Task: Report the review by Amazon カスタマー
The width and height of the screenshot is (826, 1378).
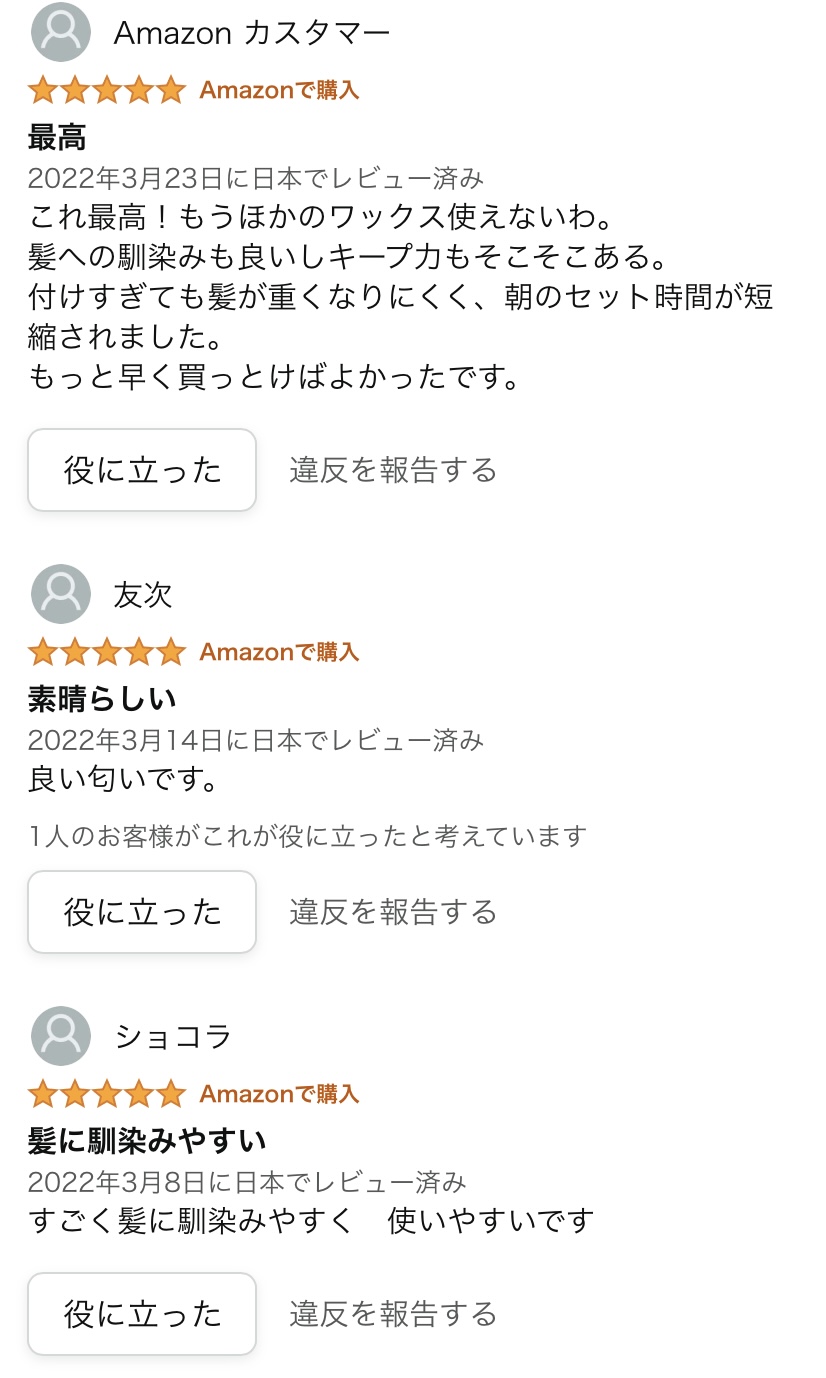Action: point(393,470)
